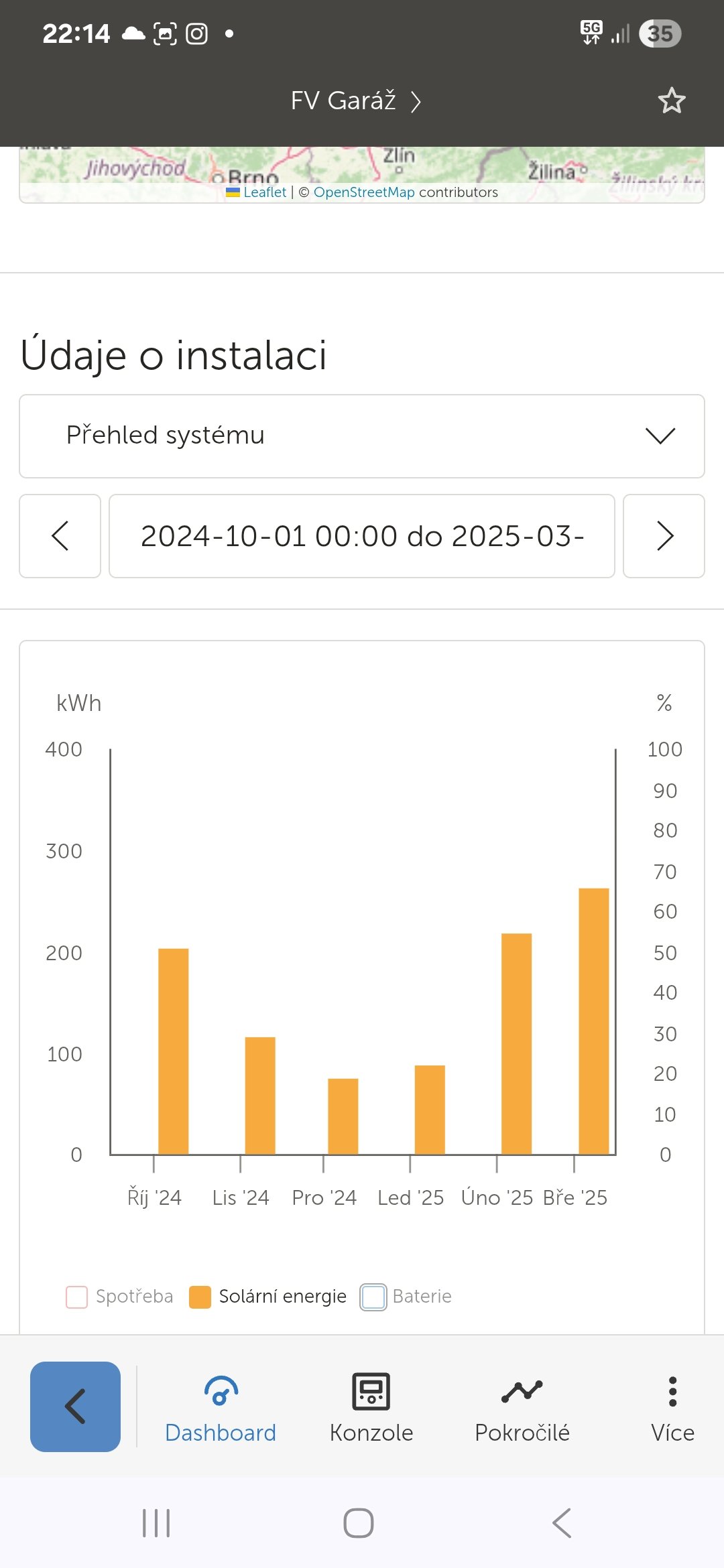Open the system recent apps view
This screenshot has height=1568, width=724.
click(156, 1523)
